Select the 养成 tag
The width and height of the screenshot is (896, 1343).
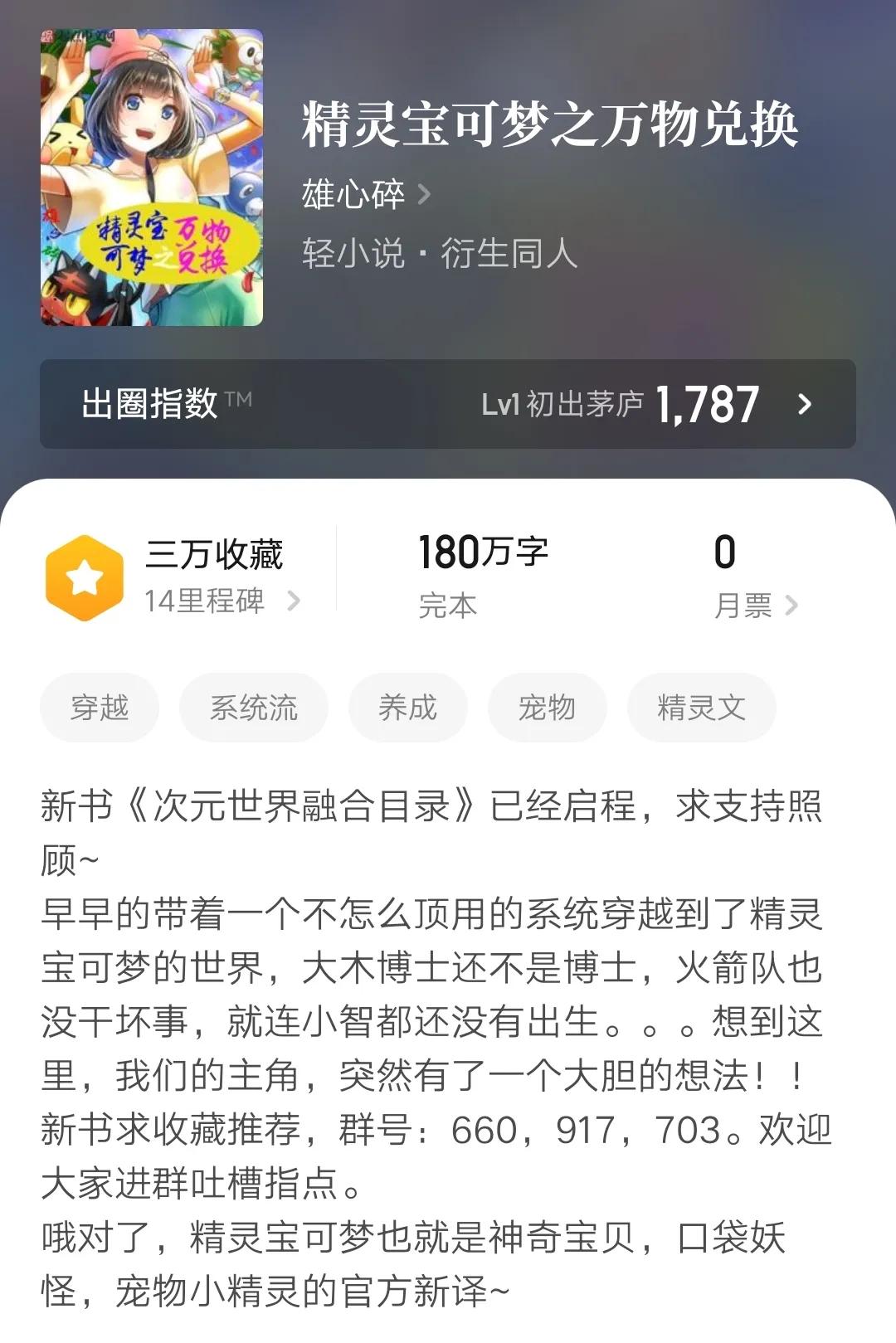point(407,707)
